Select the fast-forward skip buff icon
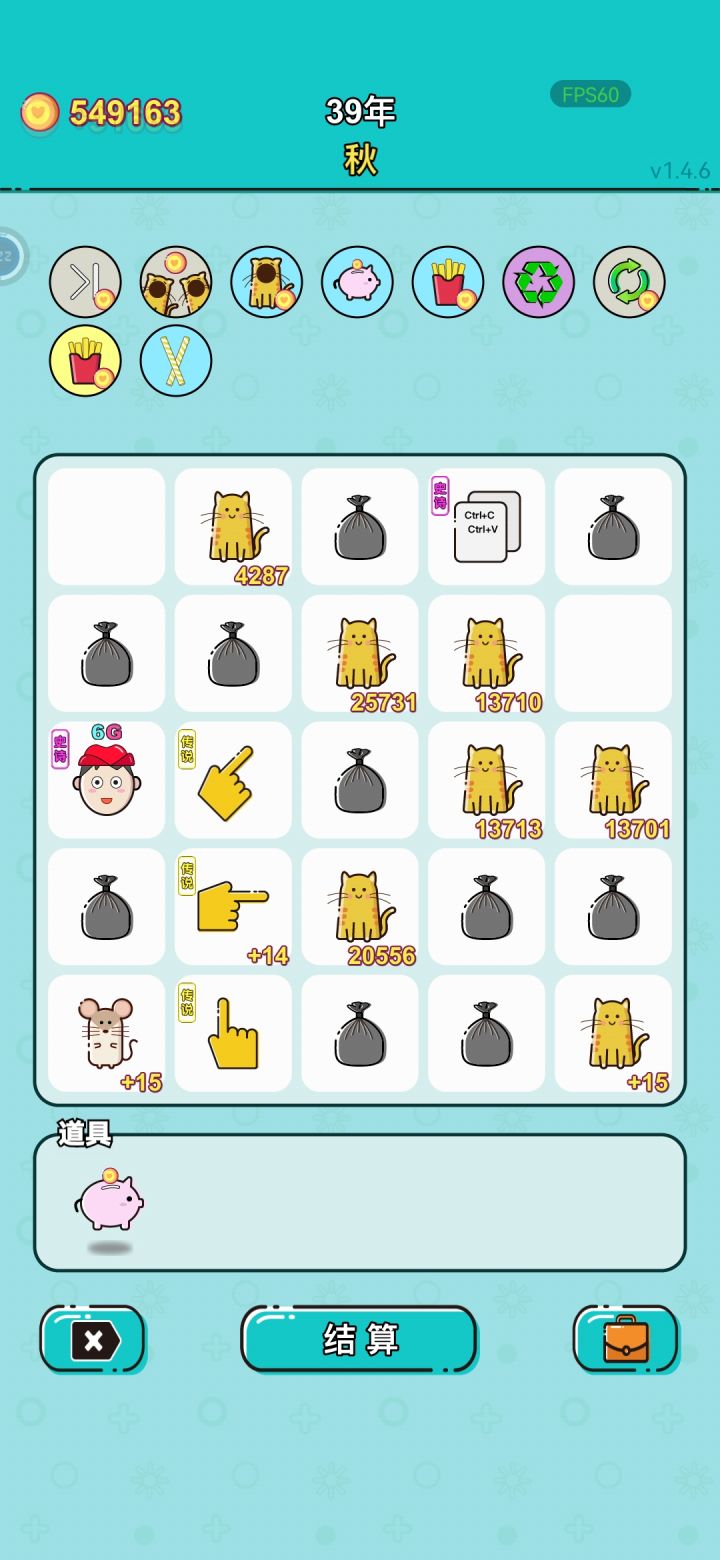Viewport: 720px width, 1560px height. pyautogui.click(x=85, y=282)
